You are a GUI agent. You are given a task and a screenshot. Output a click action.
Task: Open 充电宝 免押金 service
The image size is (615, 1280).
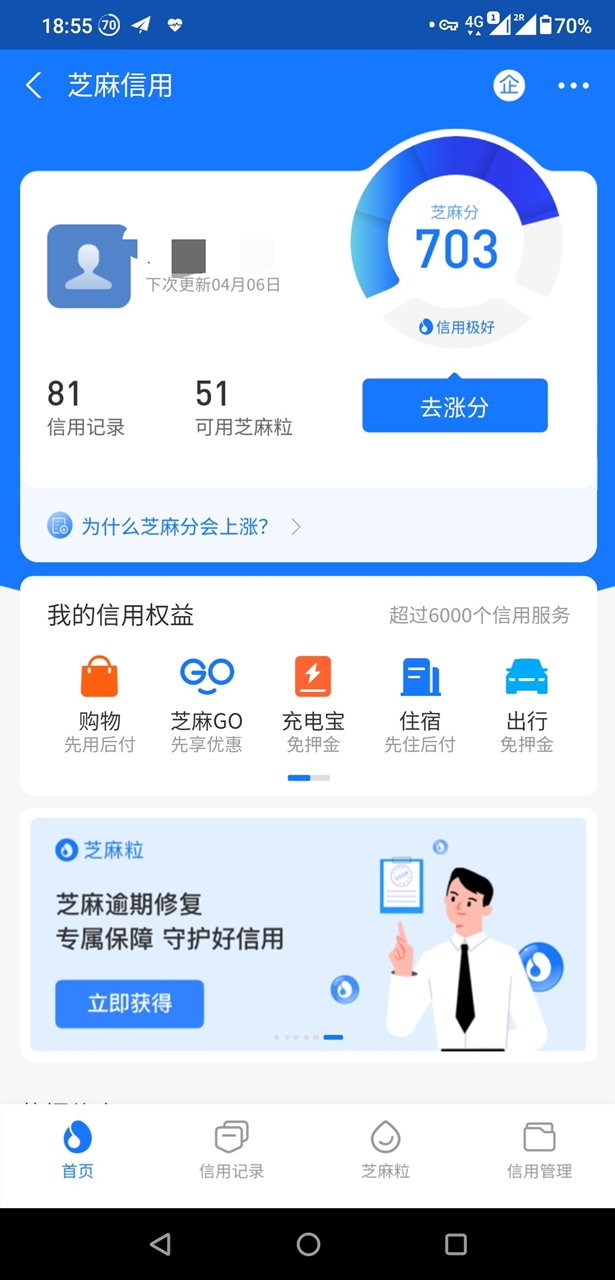313,705
